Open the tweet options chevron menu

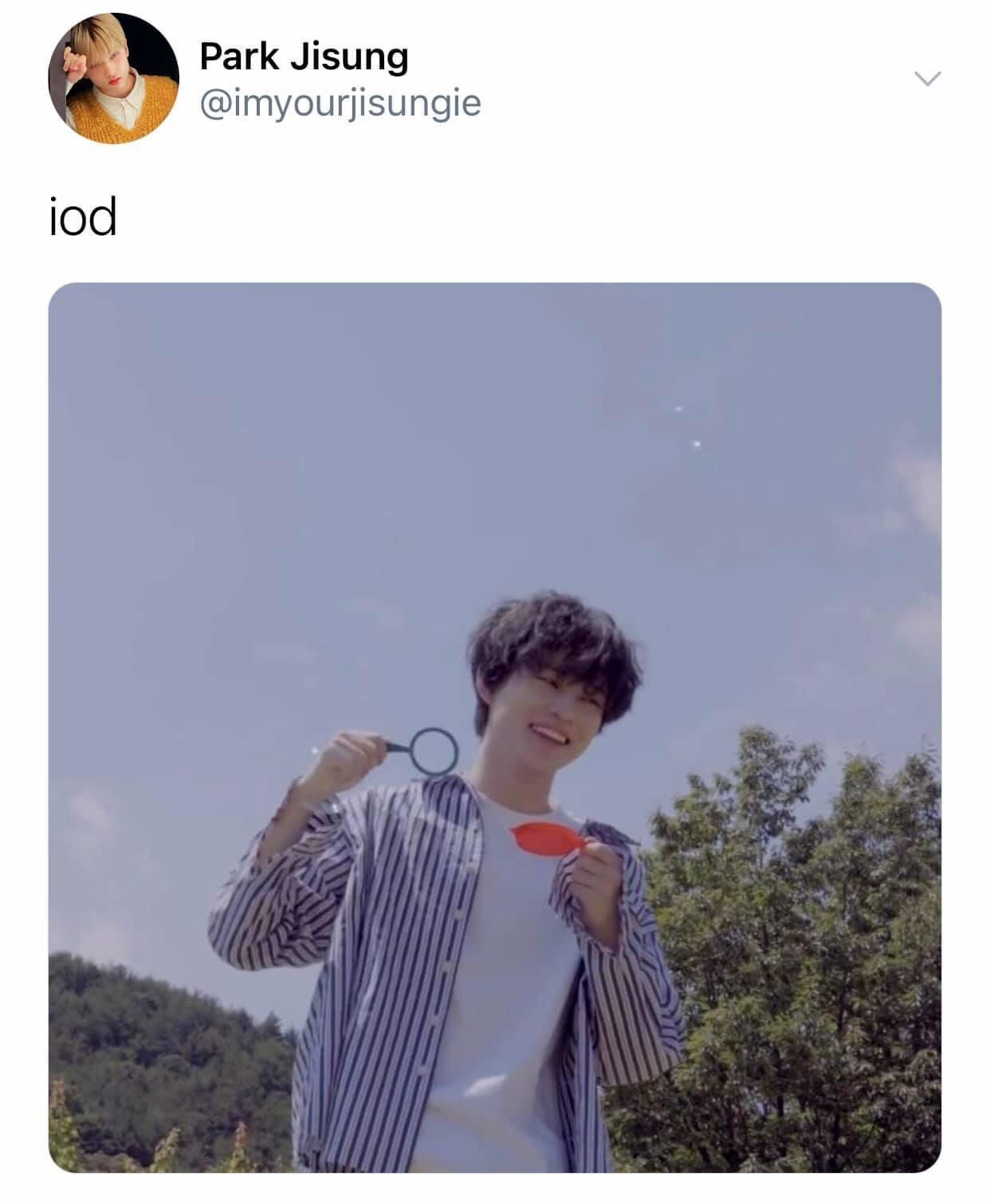927,78
